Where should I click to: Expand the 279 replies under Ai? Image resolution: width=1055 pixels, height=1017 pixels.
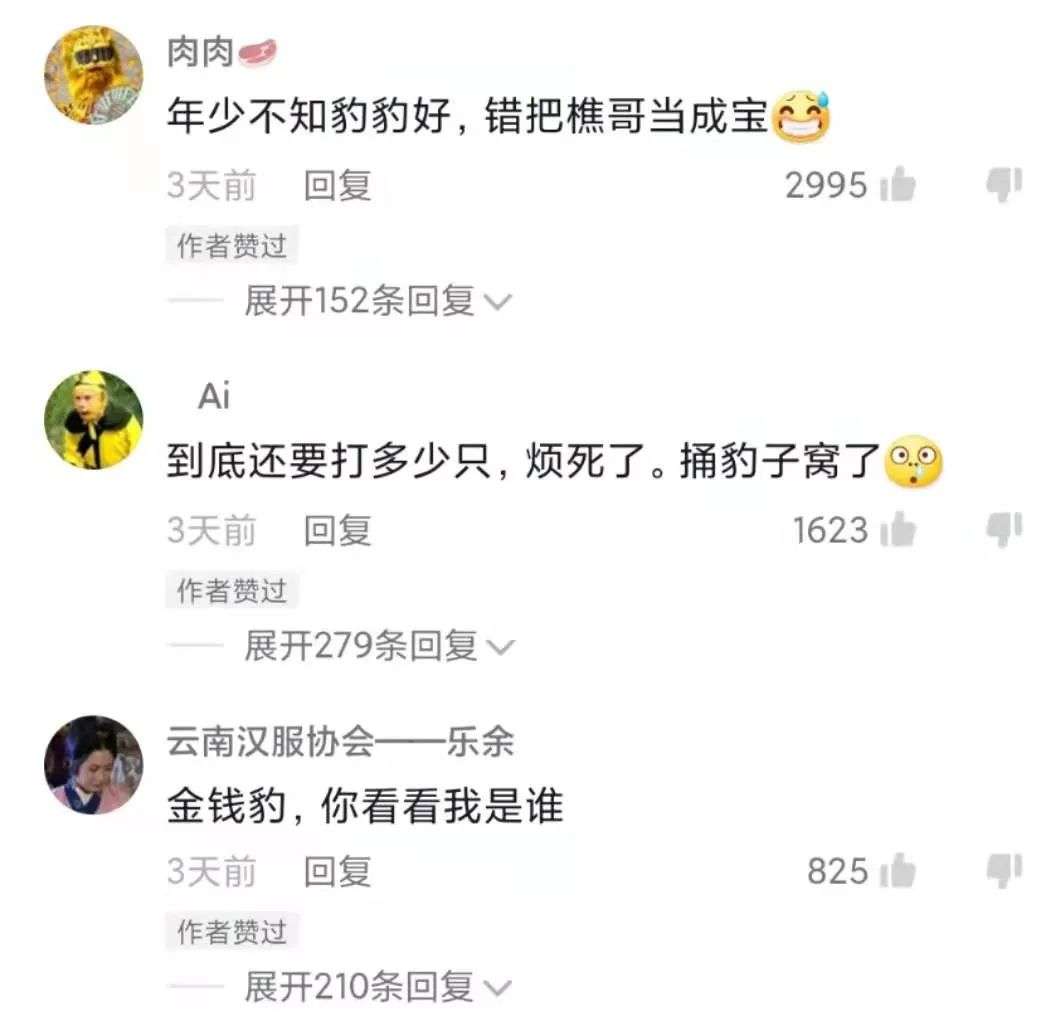pyautogui.click(x=379, y=646)
